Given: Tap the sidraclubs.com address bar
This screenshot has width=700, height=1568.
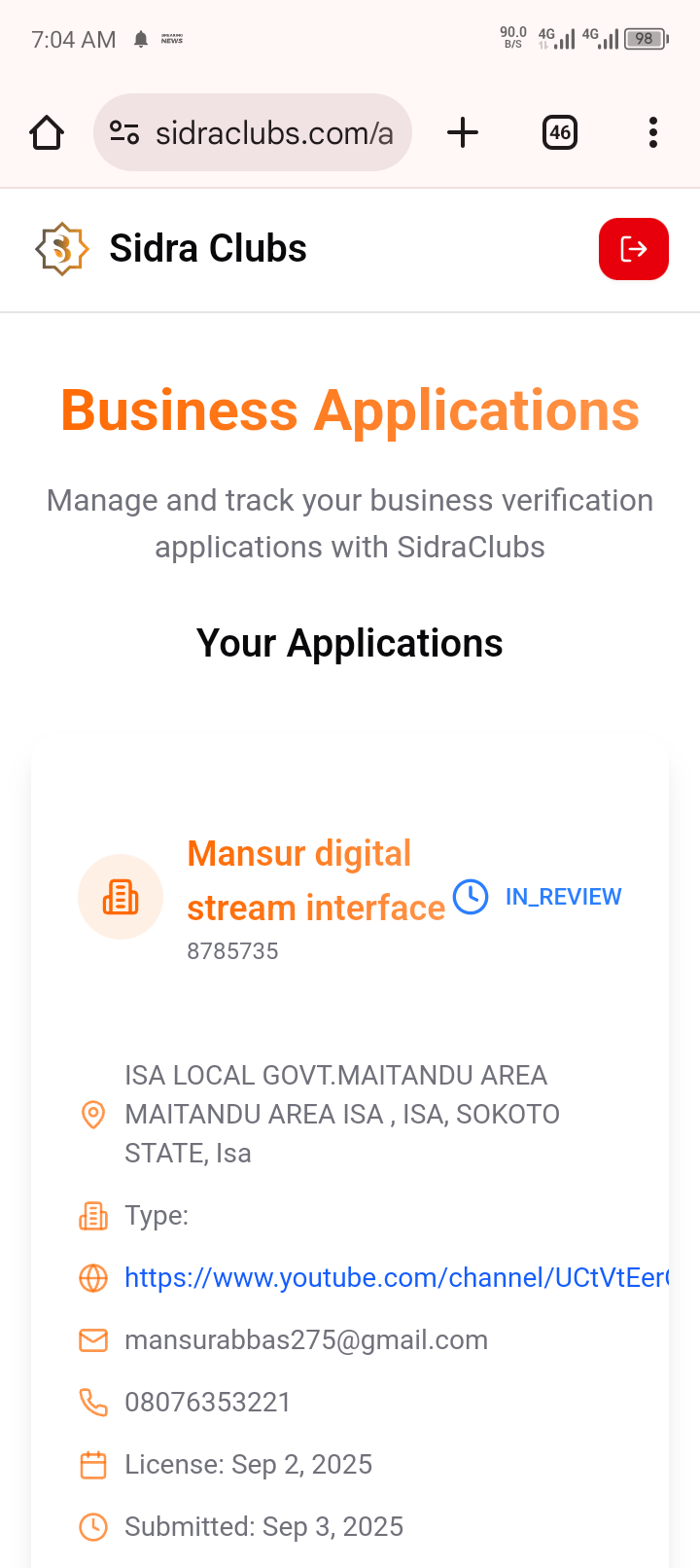Looking at the screenshot, I should pyautogui.click(x=273, y=132).
